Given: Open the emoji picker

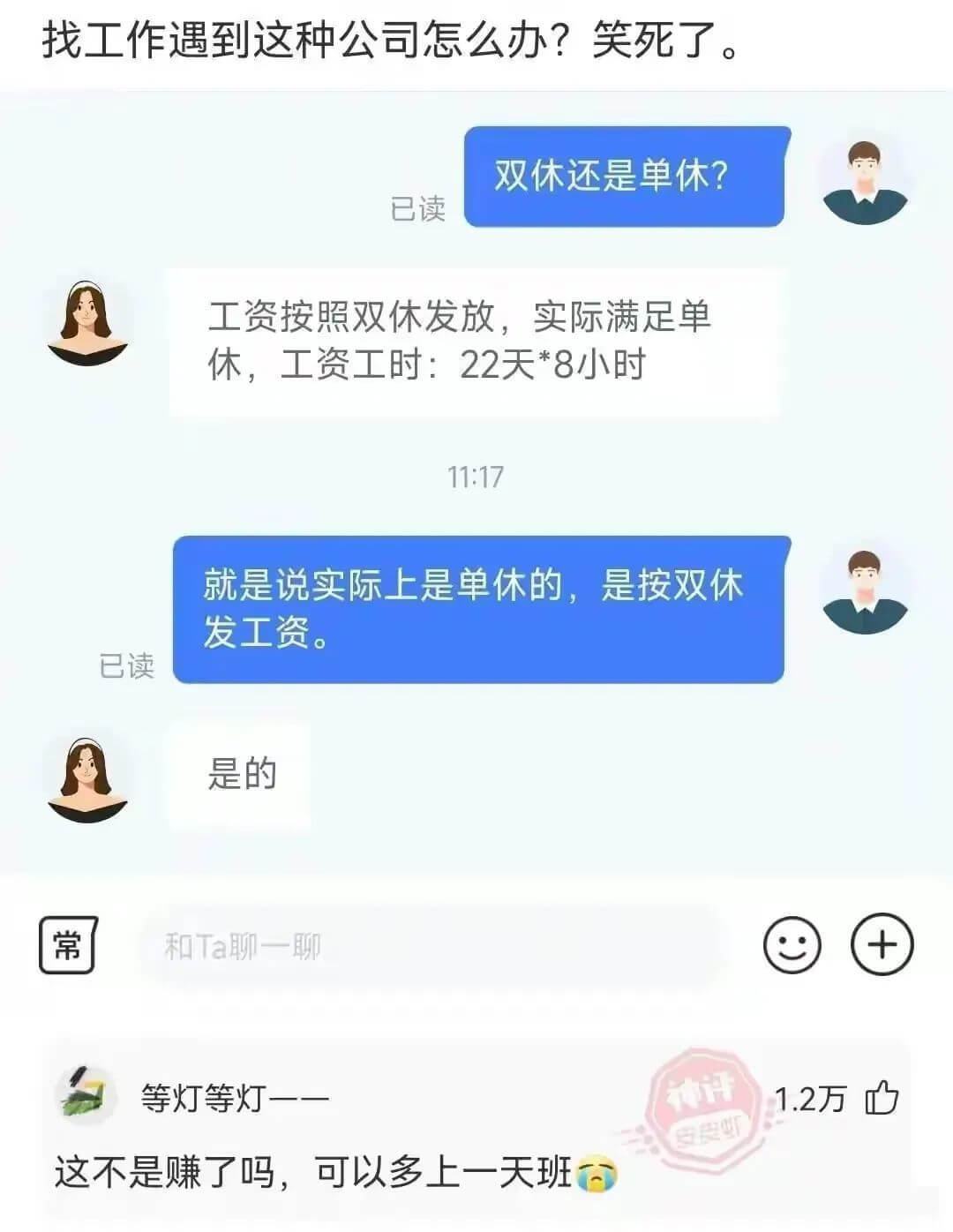Looking at the screenshot, I should 792,944.
